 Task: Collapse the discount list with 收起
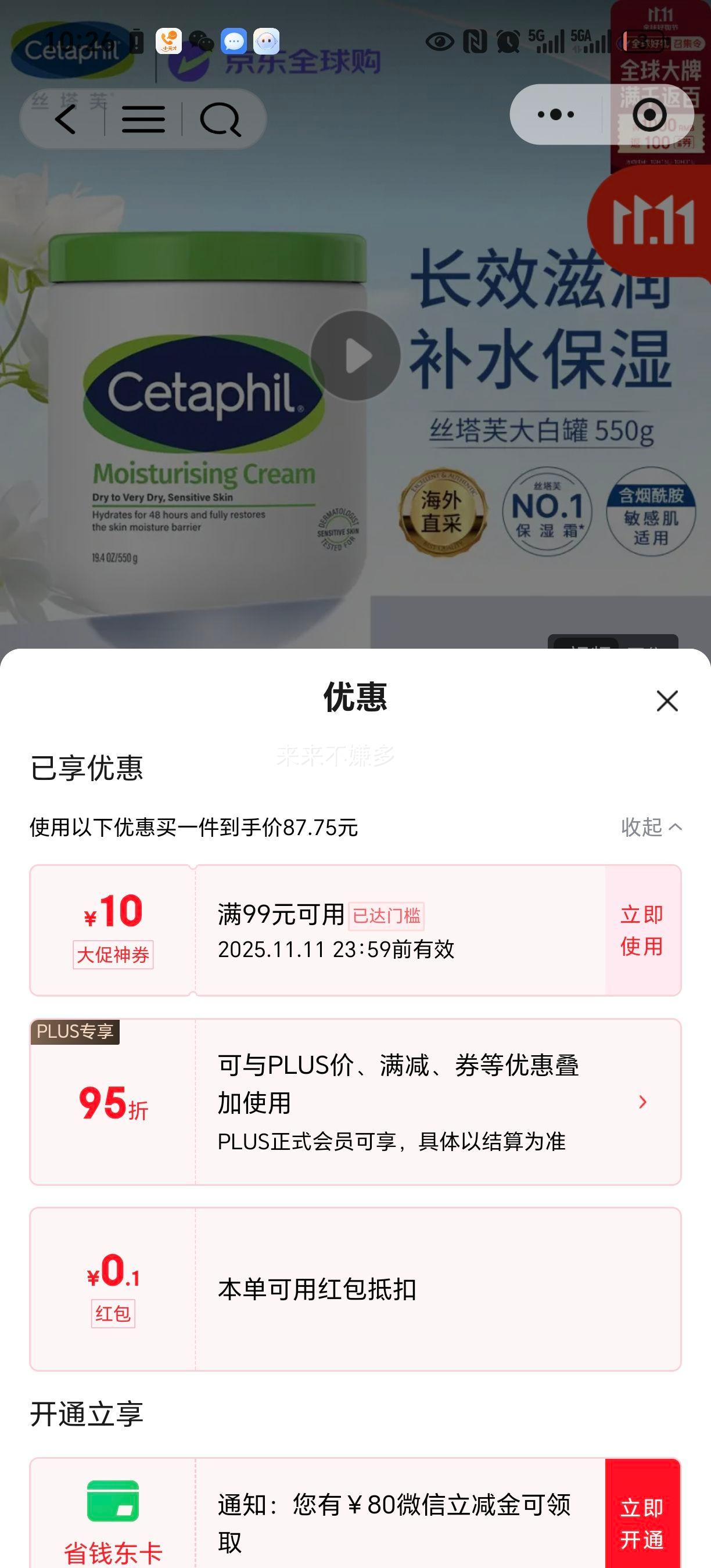[650, 827]
